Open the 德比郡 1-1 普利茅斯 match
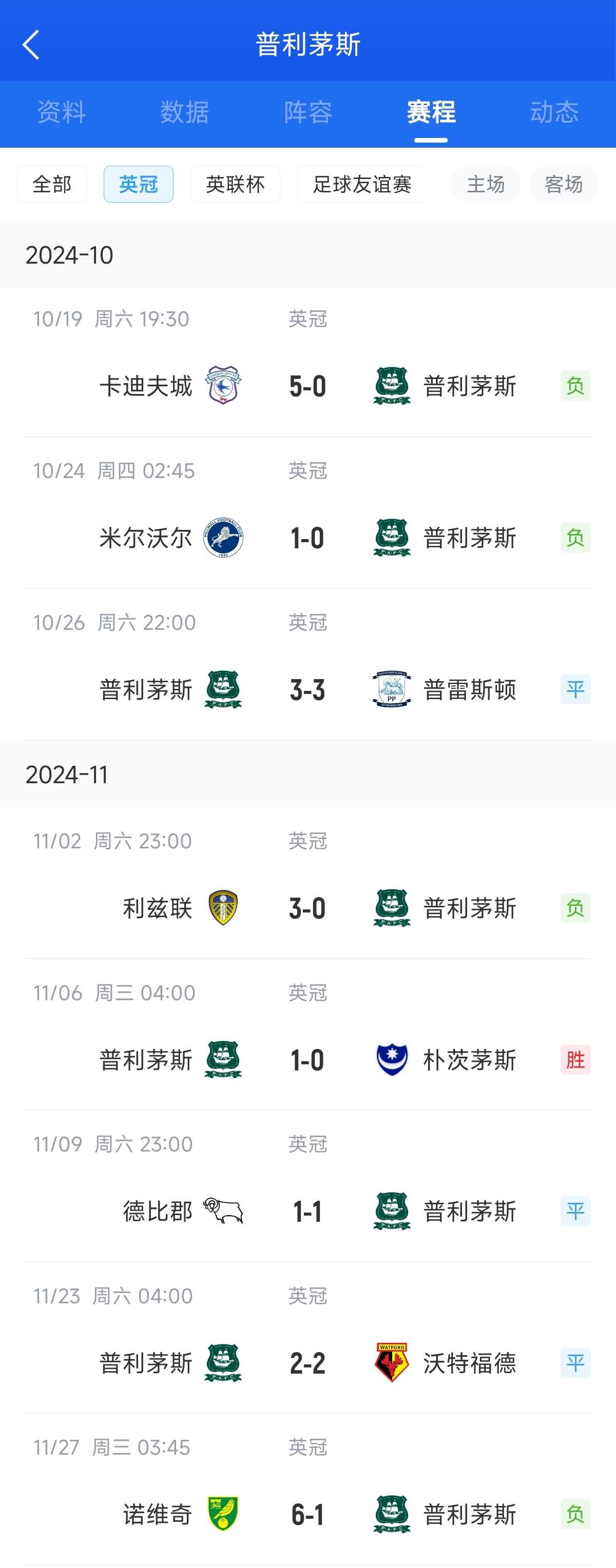Screen dimensions: 616x1568 click(x=307, y=1210)
